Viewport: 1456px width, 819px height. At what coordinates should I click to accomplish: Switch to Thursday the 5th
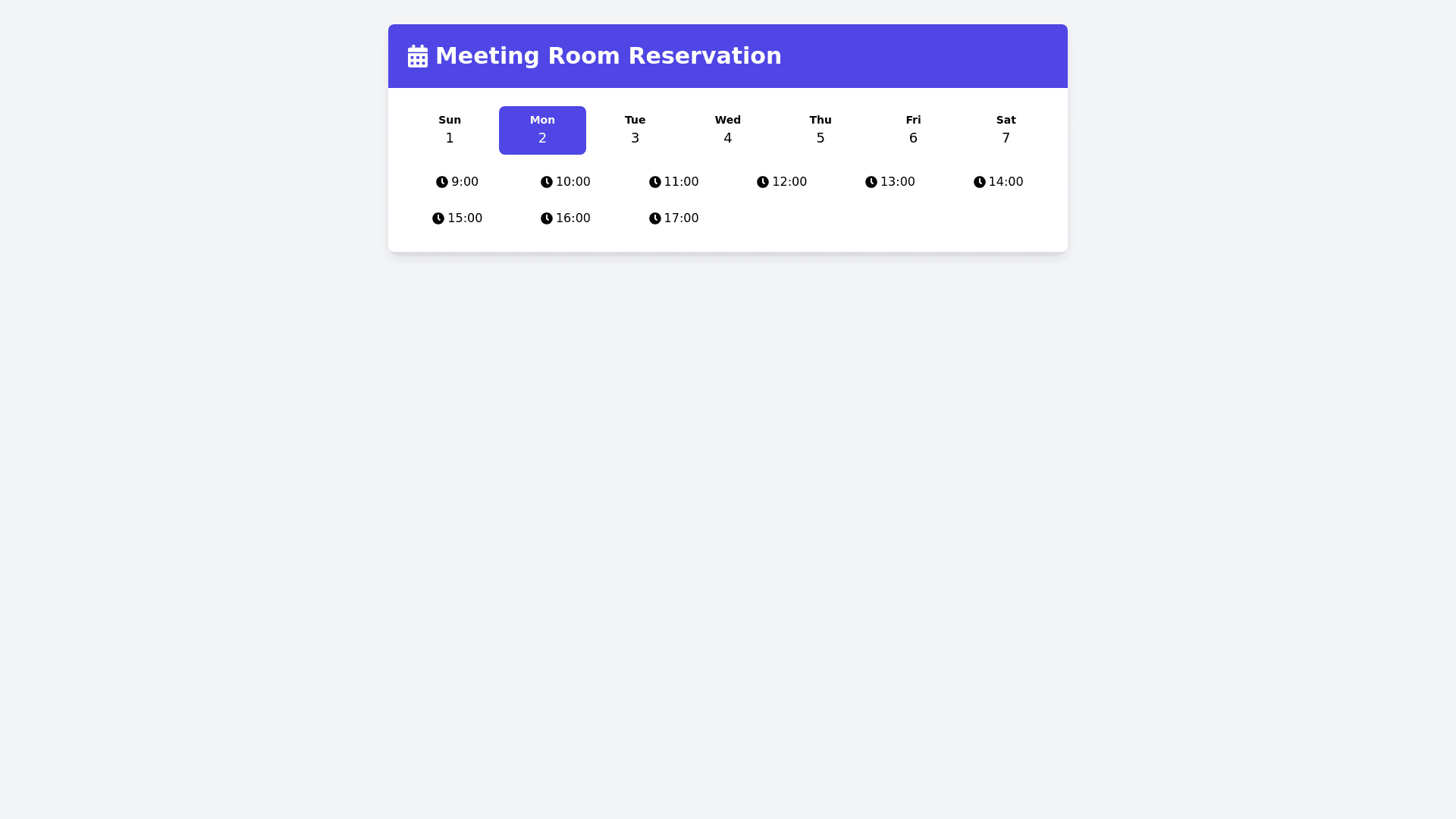click(820, 130)
